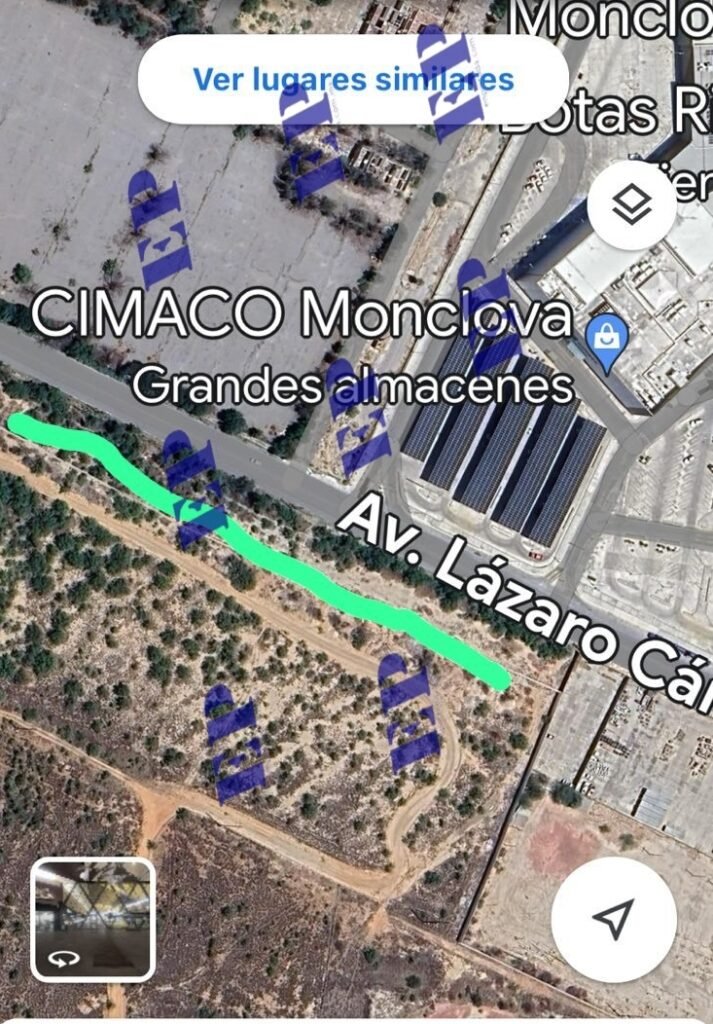This screenshot has width=713, height=1024.
Task: Open the Street View thumbnail preview
Action: click(x=93, y=918)
